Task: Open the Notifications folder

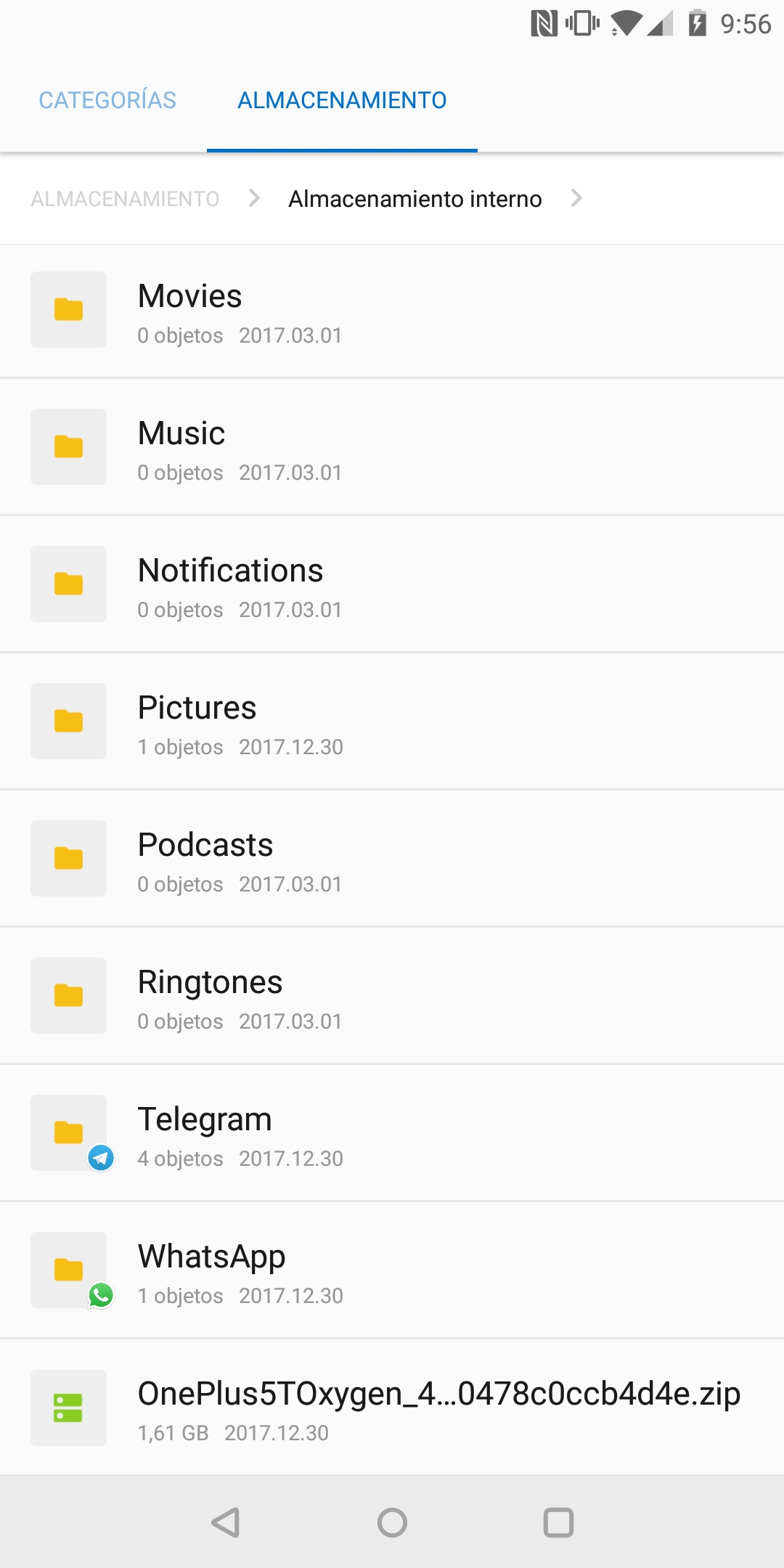Action: (392, 584)
